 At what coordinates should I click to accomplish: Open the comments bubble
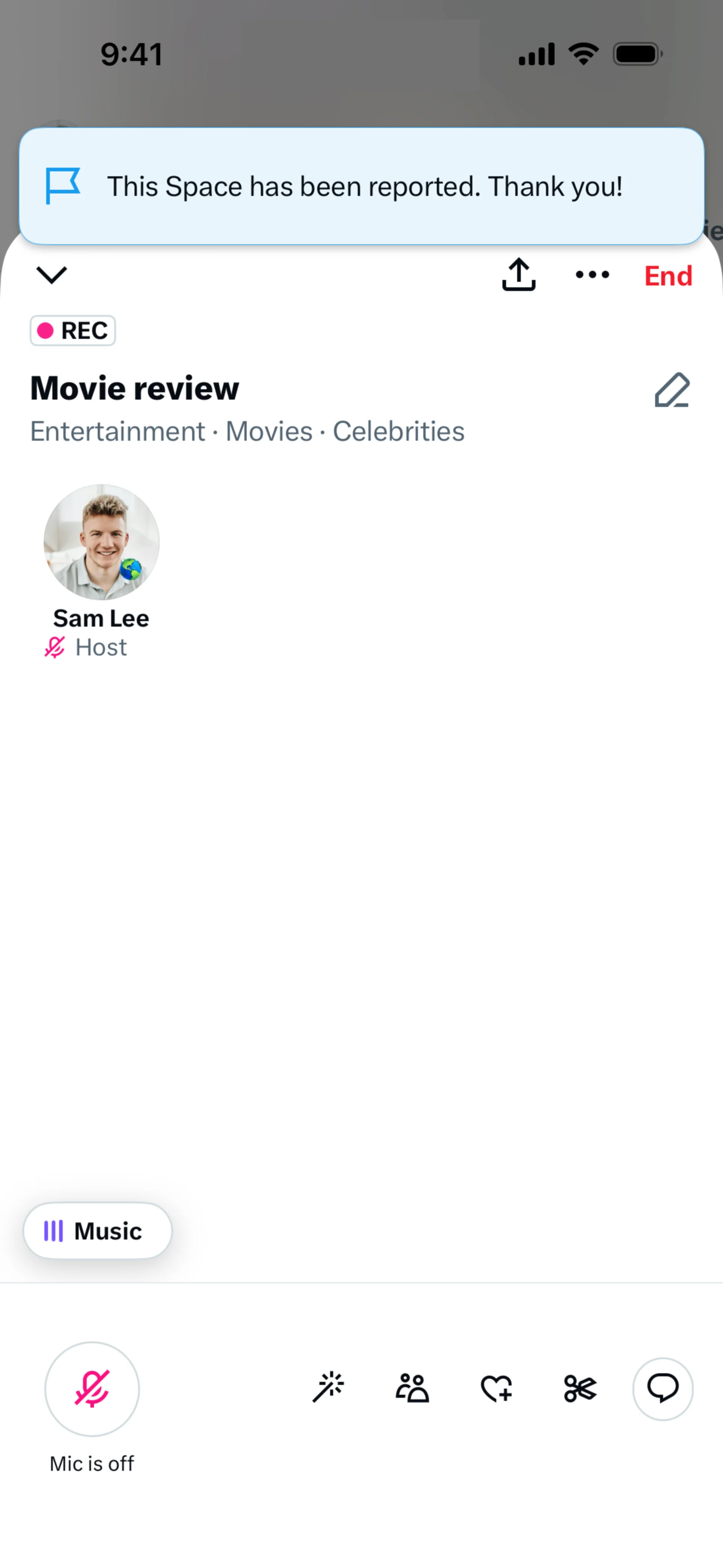tap(662, 1388)
